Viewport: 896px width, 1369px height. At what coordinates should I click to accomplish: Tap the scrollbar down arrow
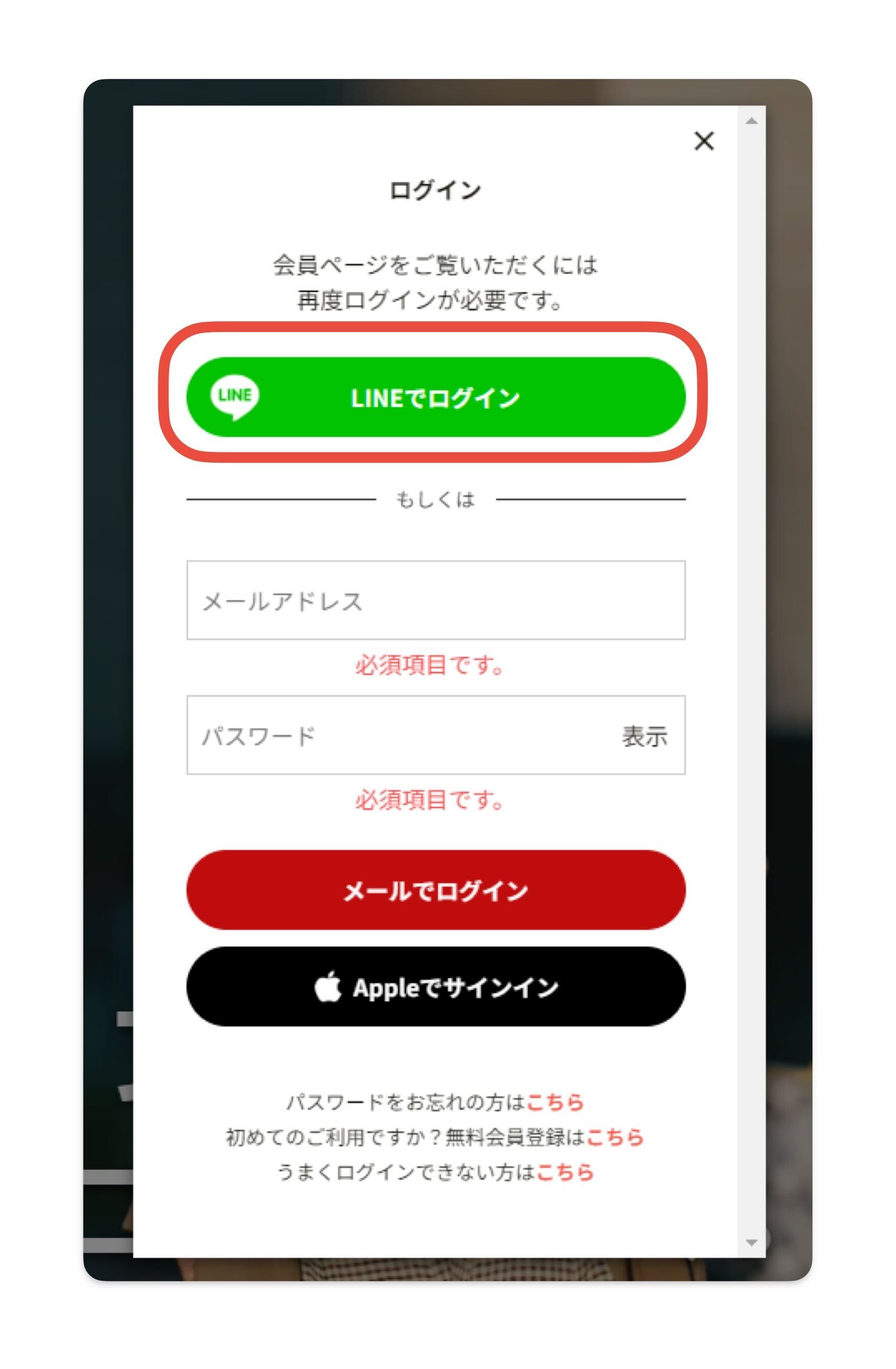[751, 1243]
